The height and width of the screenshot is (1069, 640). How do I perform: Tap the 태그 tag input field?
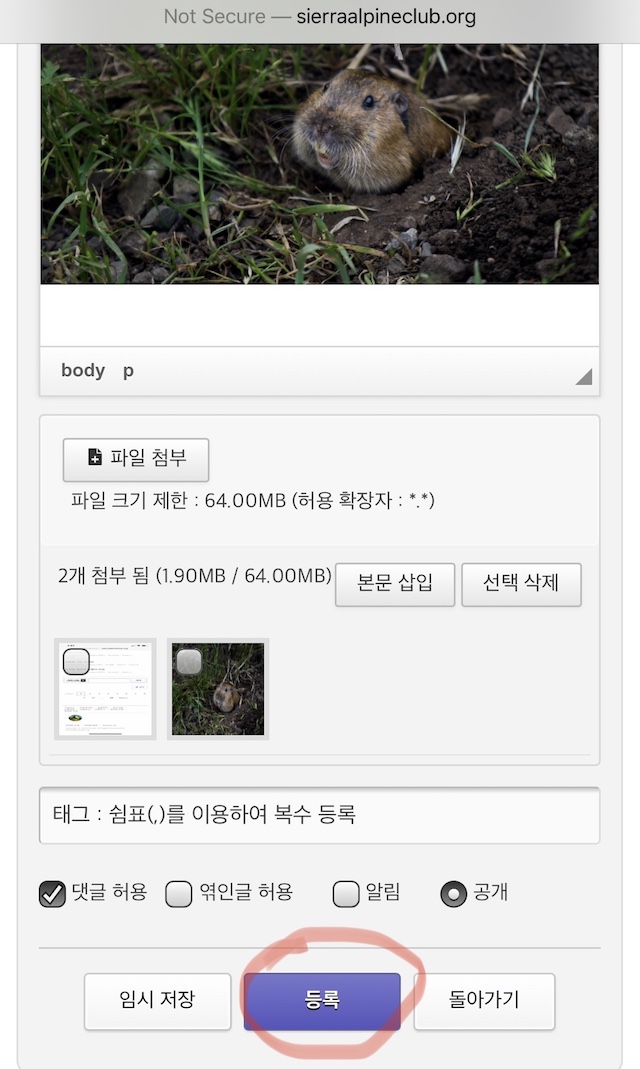319,815
